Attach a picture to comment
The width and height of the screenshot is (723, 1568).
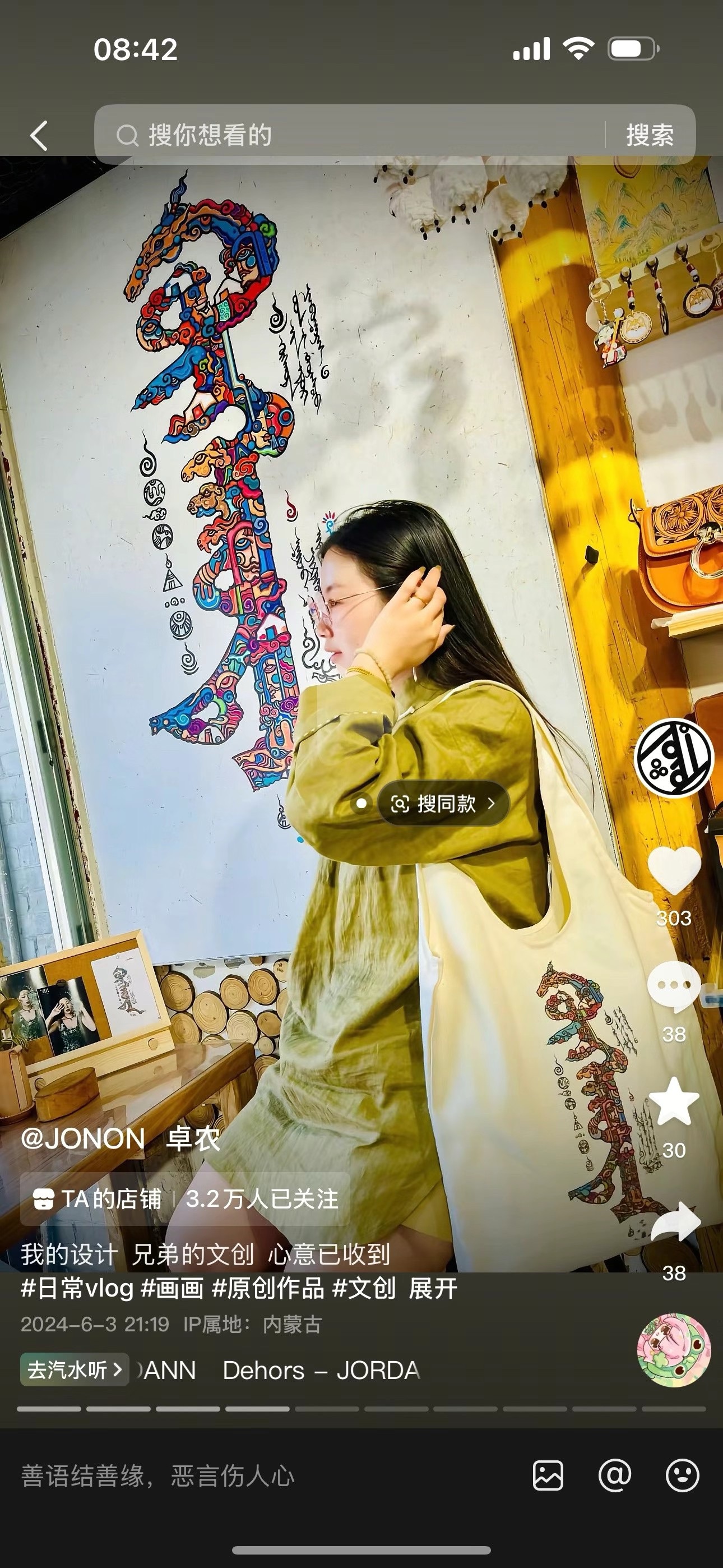tap(548, 1476)
